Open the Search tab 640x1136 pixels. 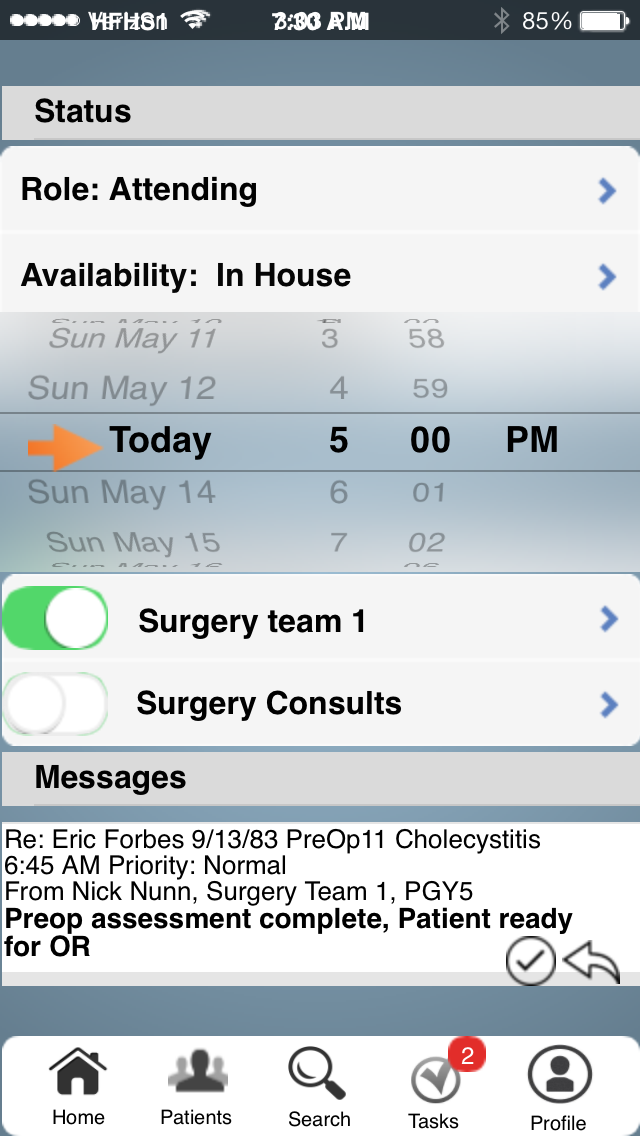tap(319, 1087)
